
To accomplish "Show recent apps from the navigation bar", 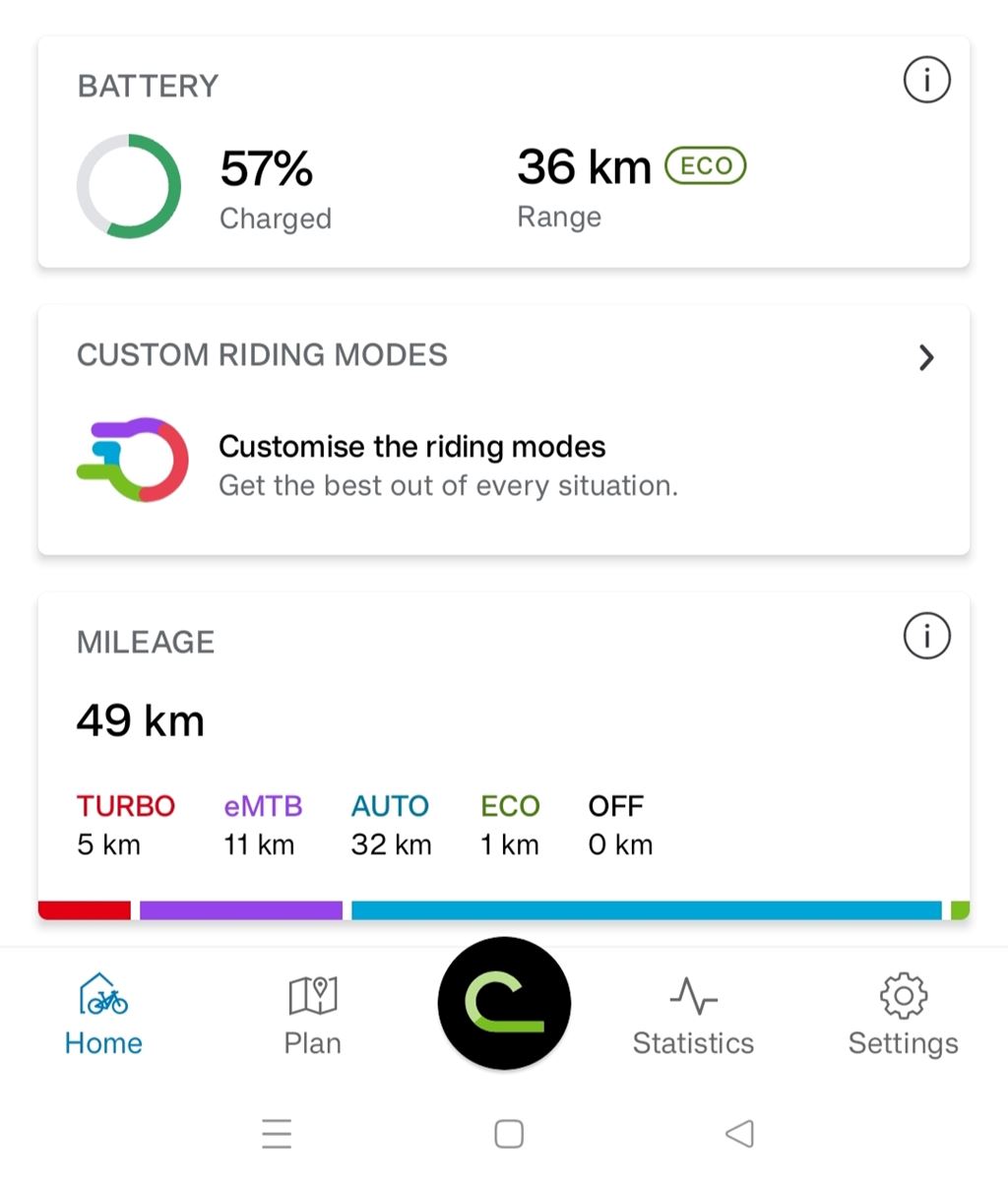I will click(x=277, y=1134).
